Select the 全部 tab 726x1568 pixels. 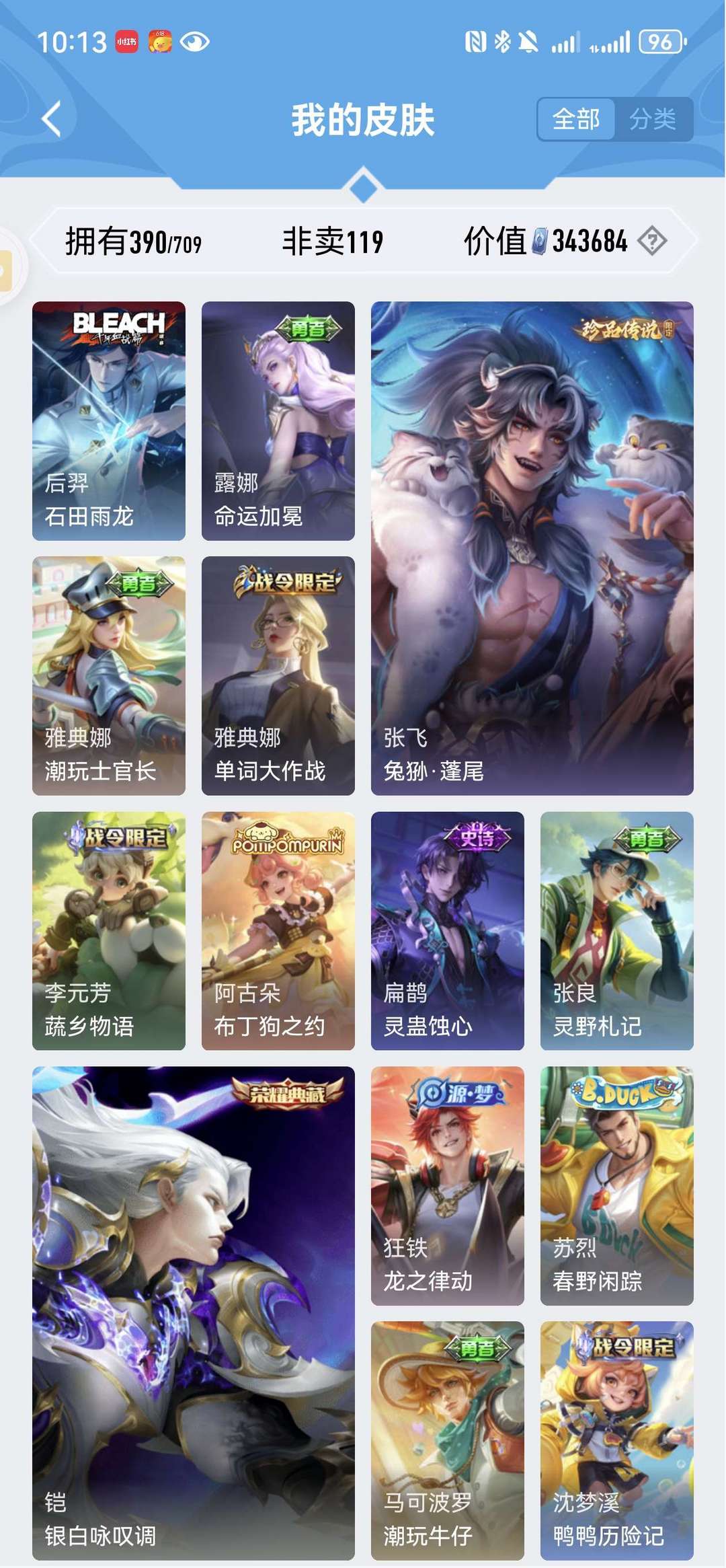576,120
